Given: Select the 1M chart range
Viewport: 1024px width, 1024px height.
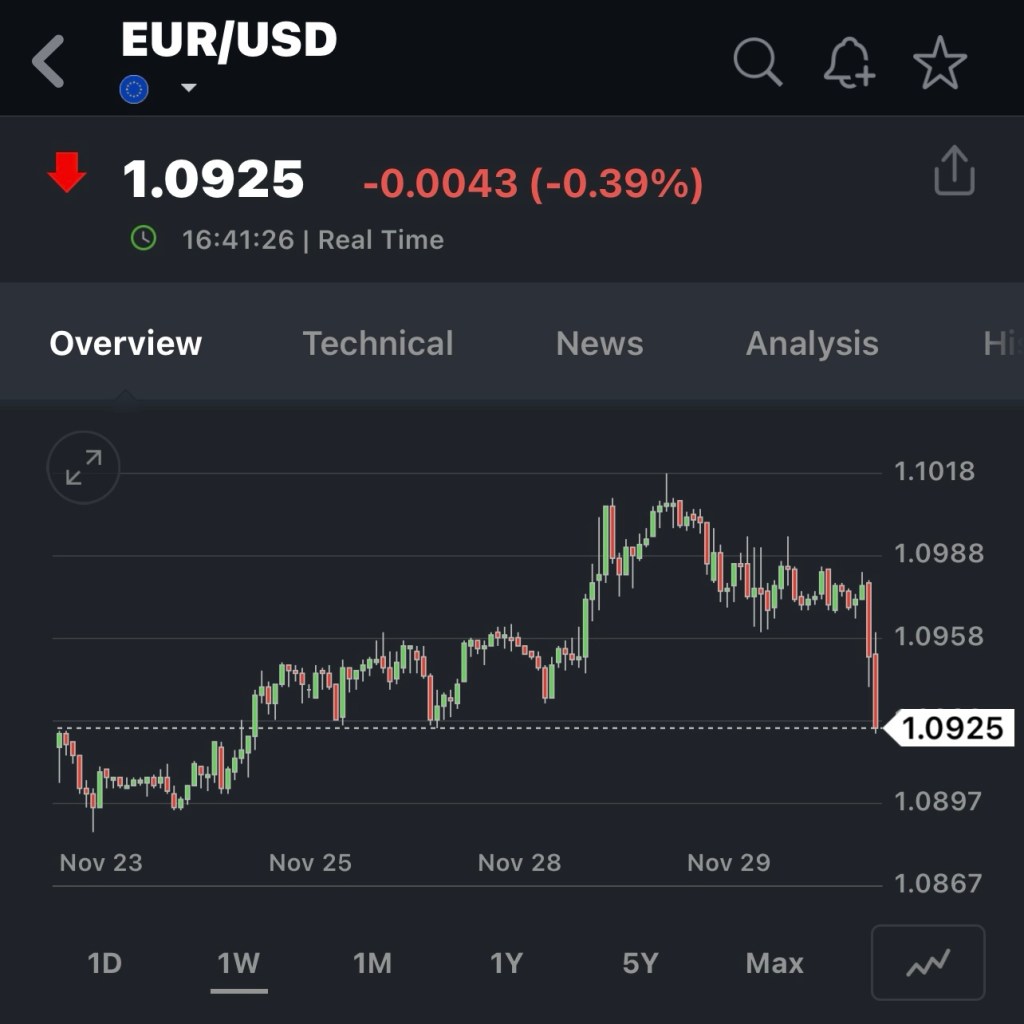Looking at the screenshot, I should 372,963.
